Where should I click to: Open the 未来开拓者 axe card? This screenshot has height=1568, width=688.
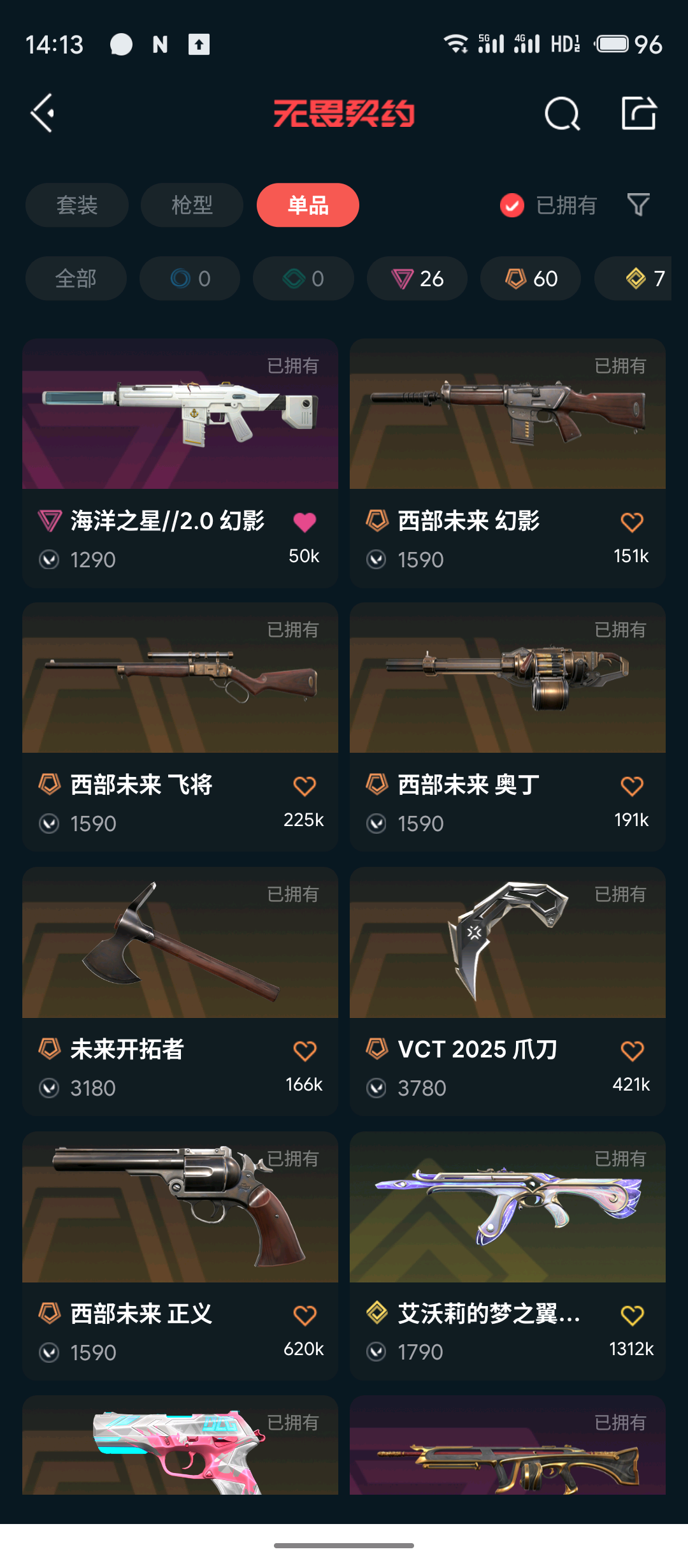click(x=180, y=943)
